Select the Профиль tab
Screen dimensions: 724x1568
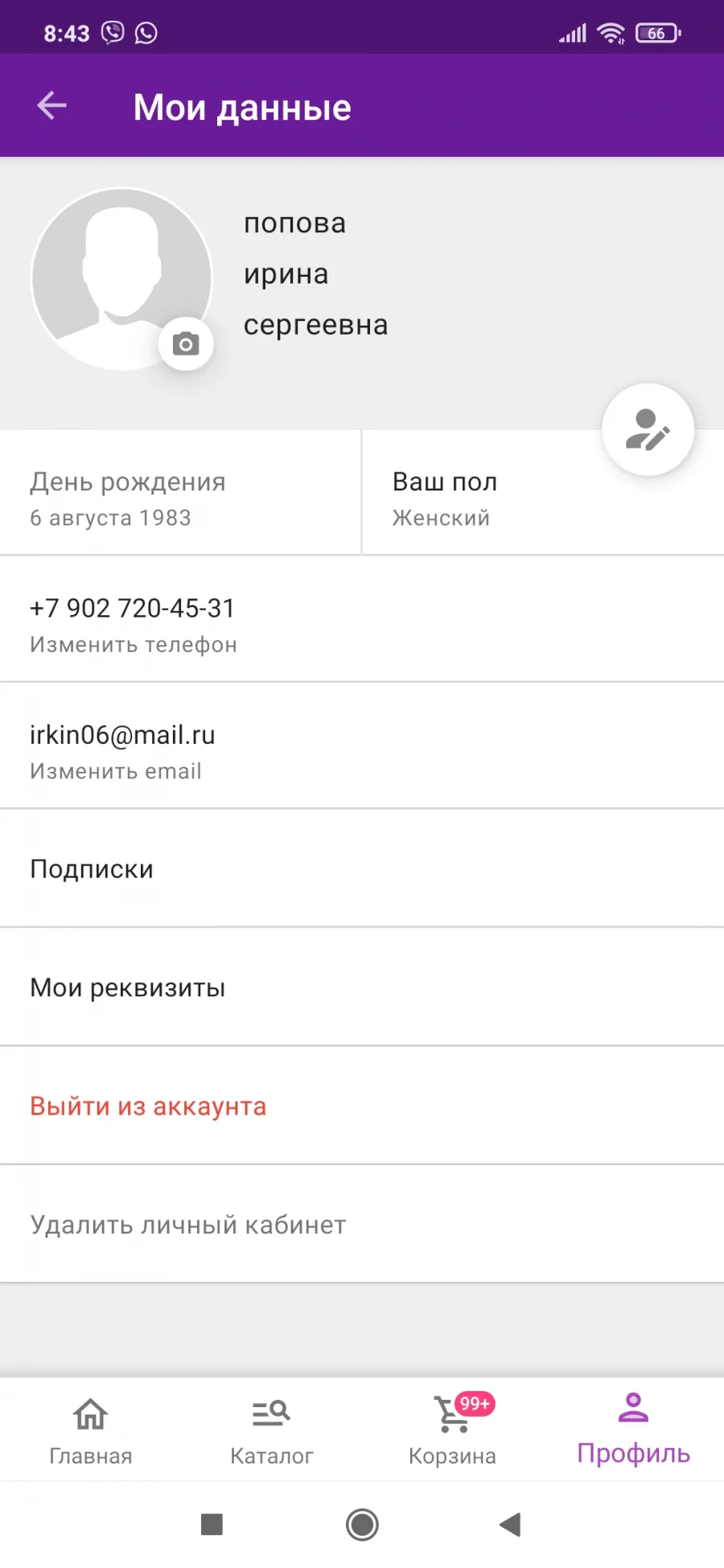coord(634,1430)
